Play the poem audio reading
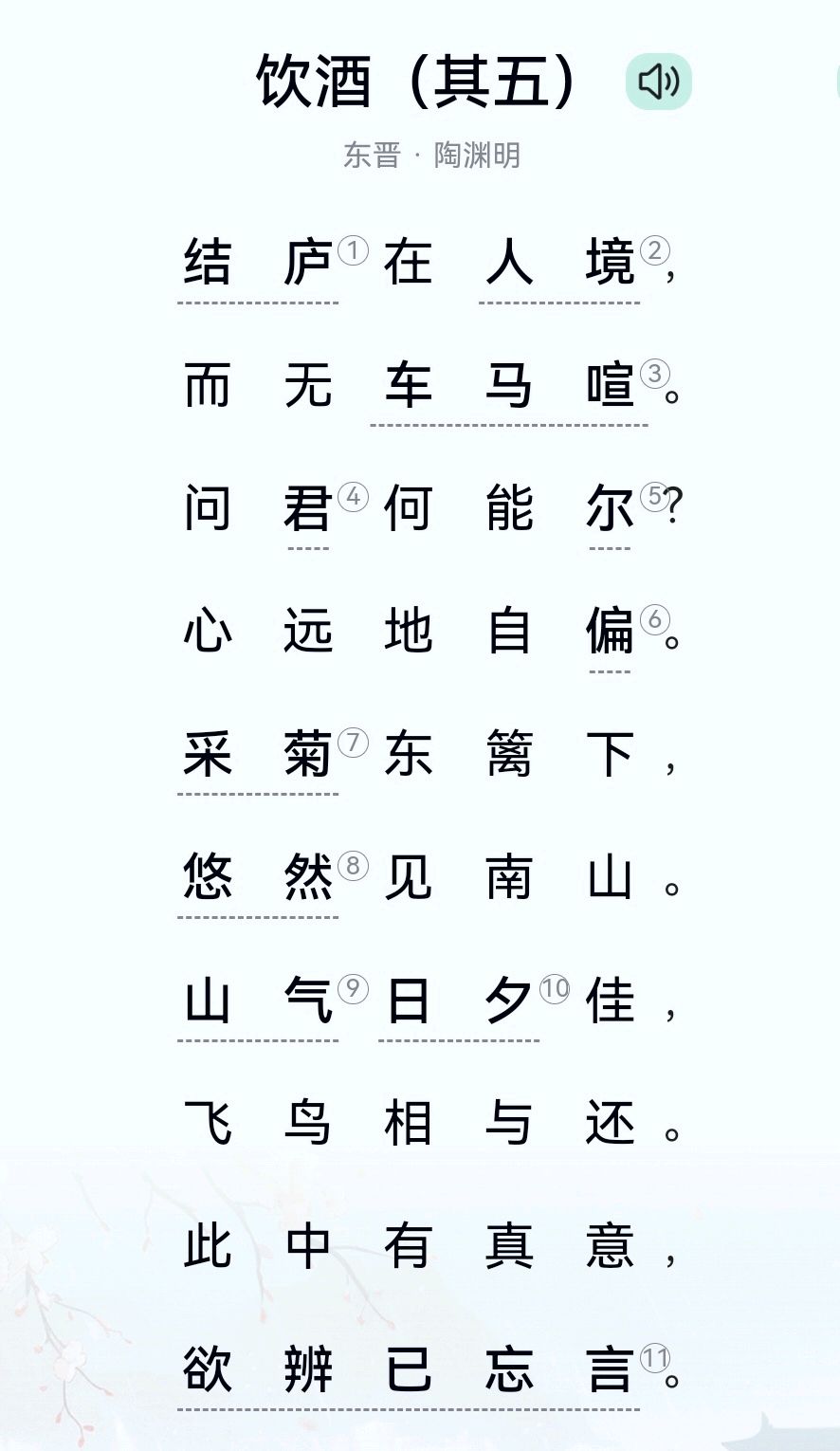 click(x=658, y=82)
